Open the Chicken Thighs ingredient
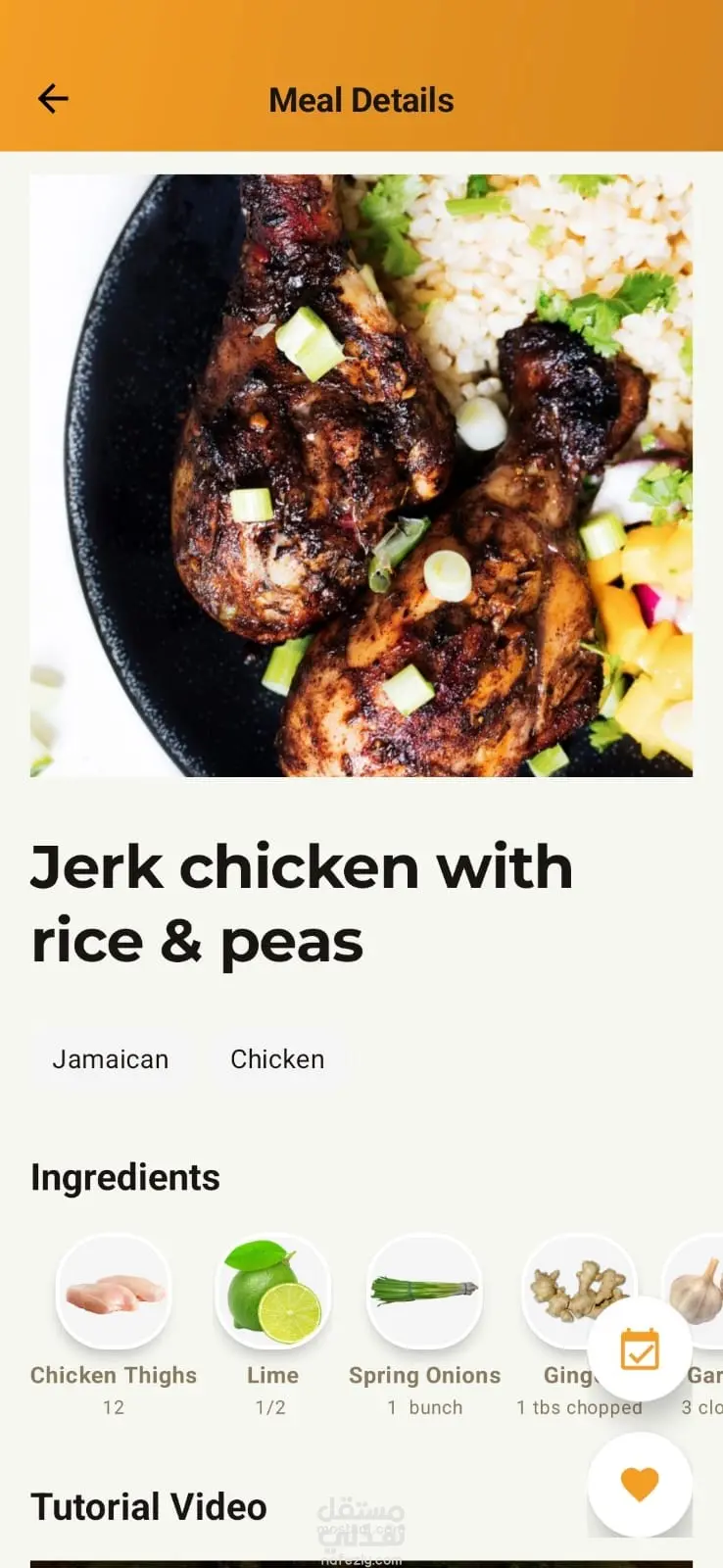The image size is (723, 1568). (114, 1293)
